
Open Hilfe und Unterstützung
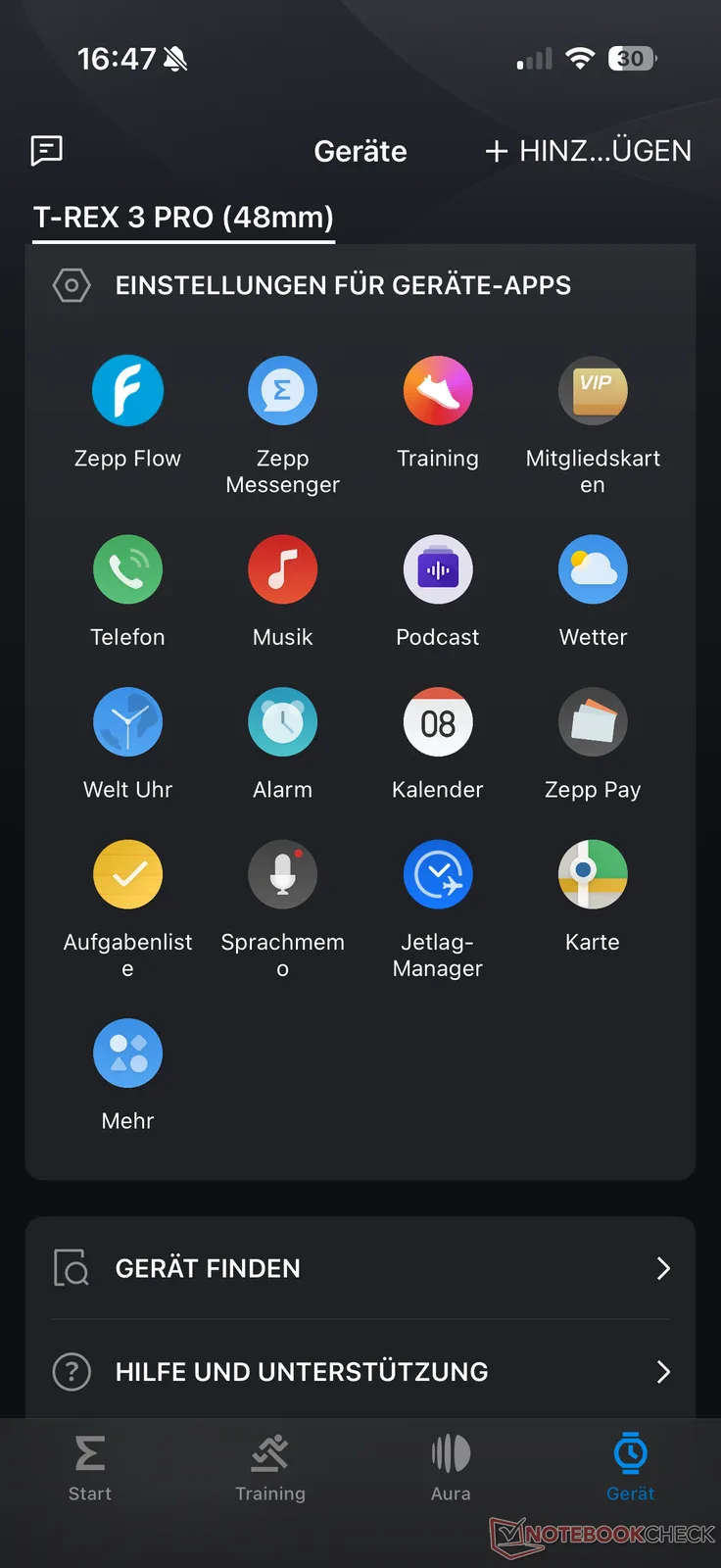(360, 1371)
